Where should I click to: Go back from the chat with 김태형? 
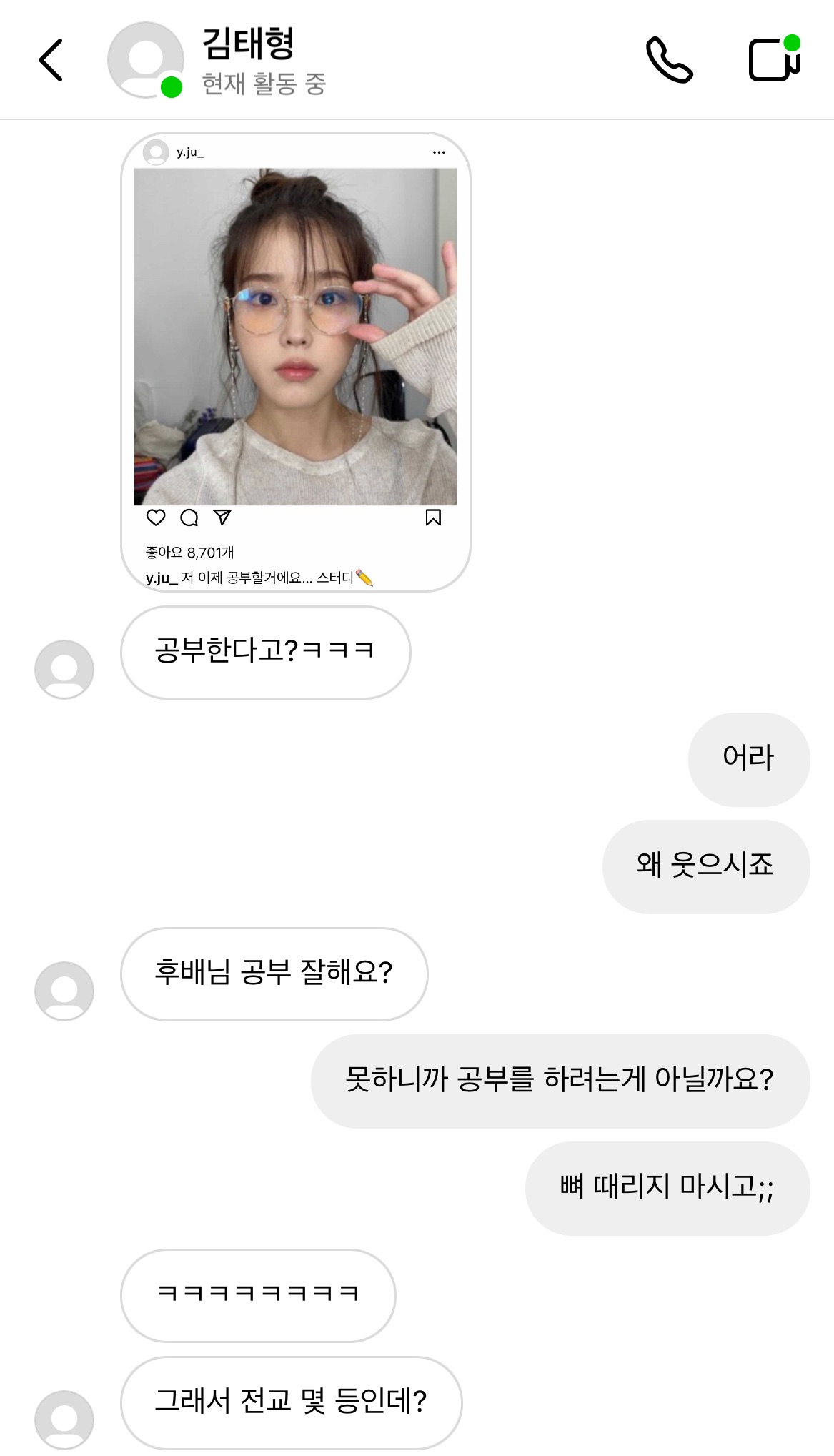[x=51, y=60]
